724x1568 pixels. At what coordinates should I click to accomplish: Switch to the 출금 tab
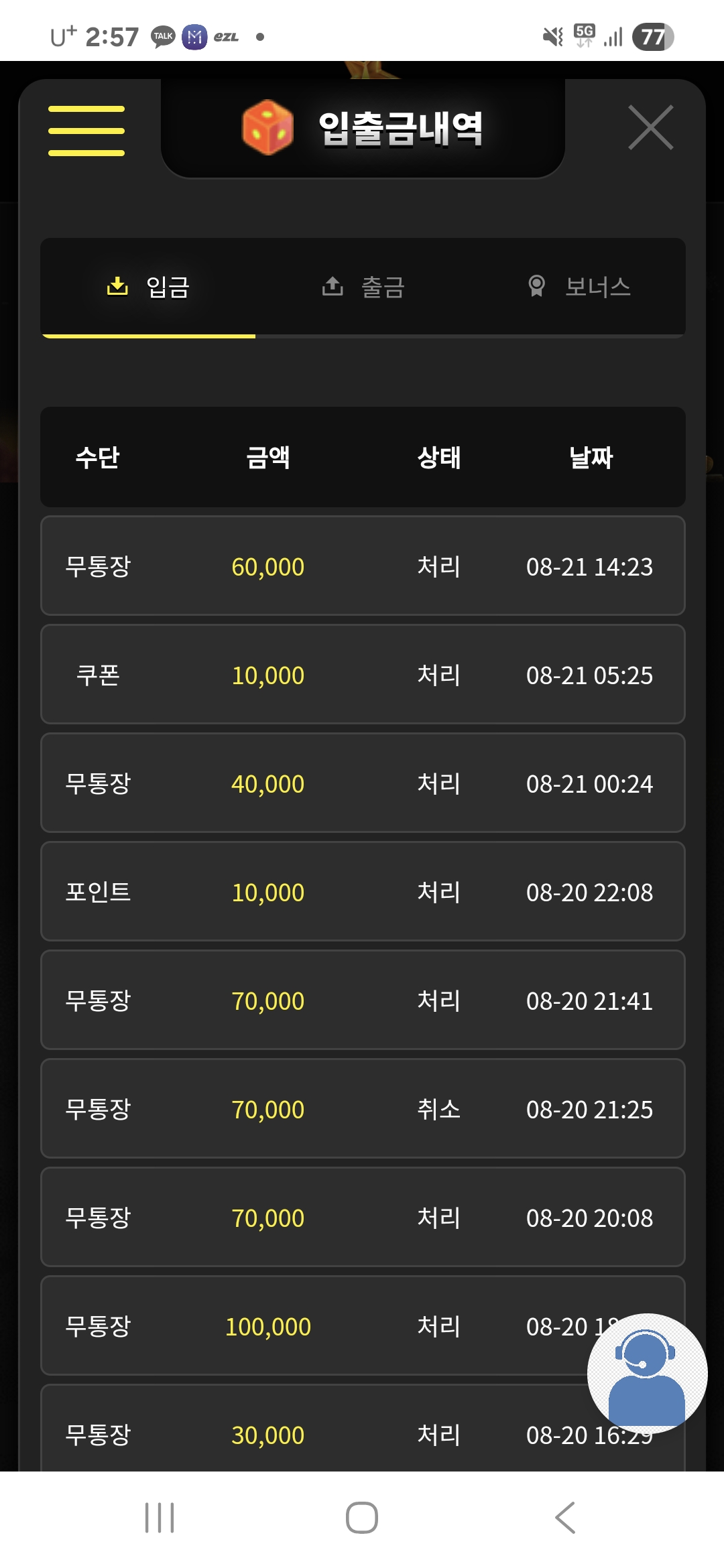coord(363,287)
